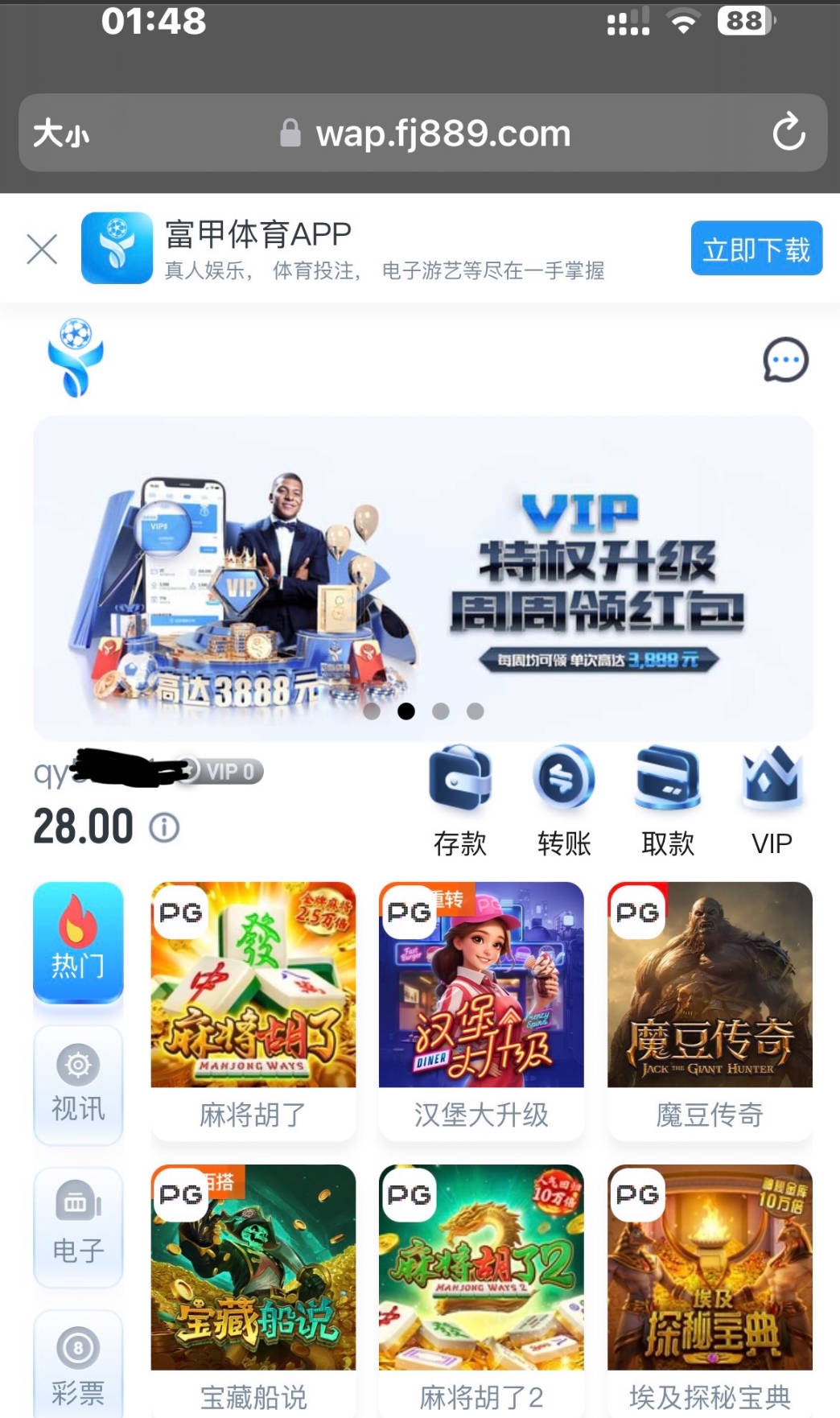Show balance info next to 28.00
Image resolution: width=840 pixels, height=1418 pixels.
tap(165, 827)
